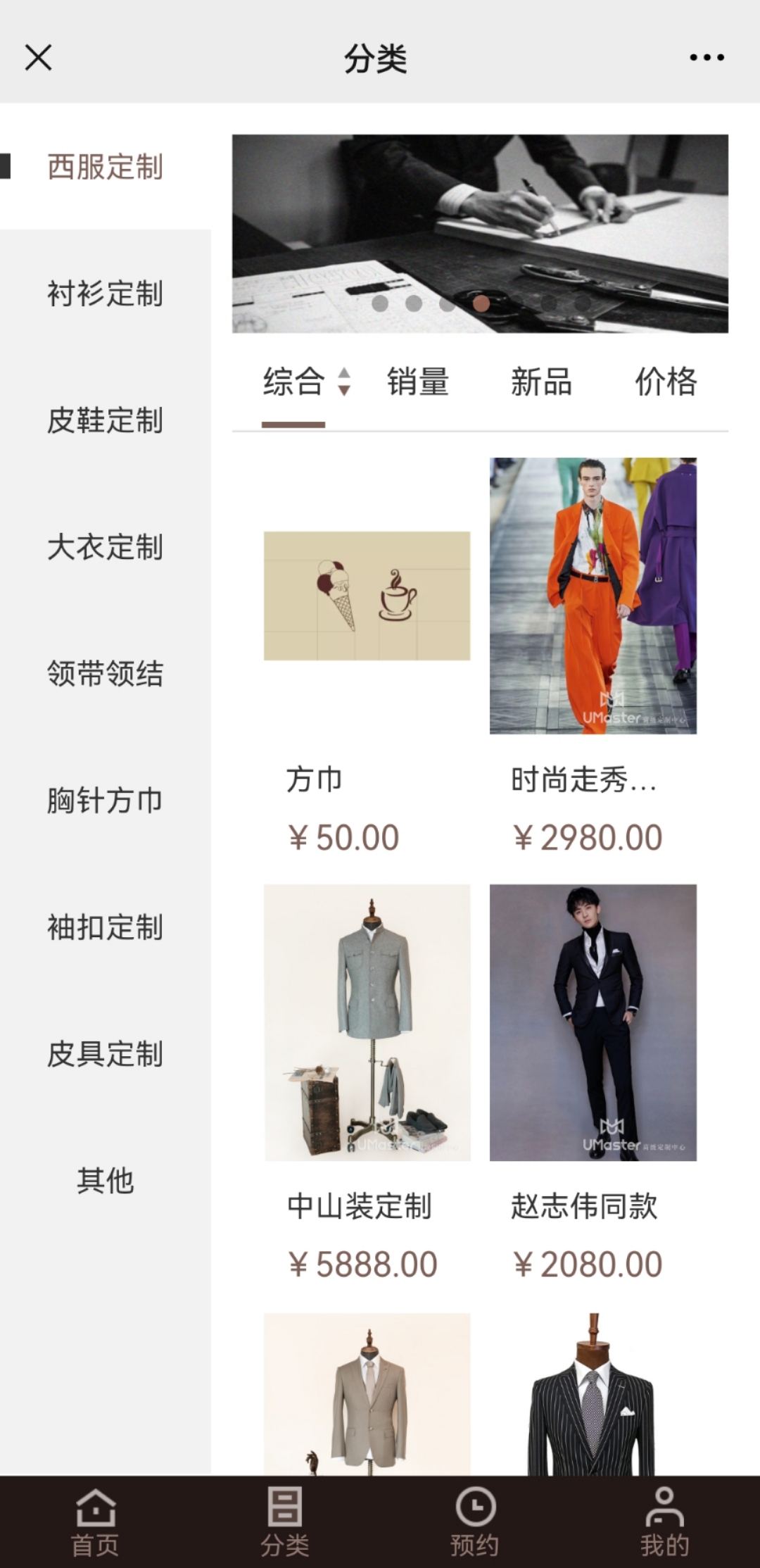
Task: Open the 其他 category
Action: (106, 1181)
